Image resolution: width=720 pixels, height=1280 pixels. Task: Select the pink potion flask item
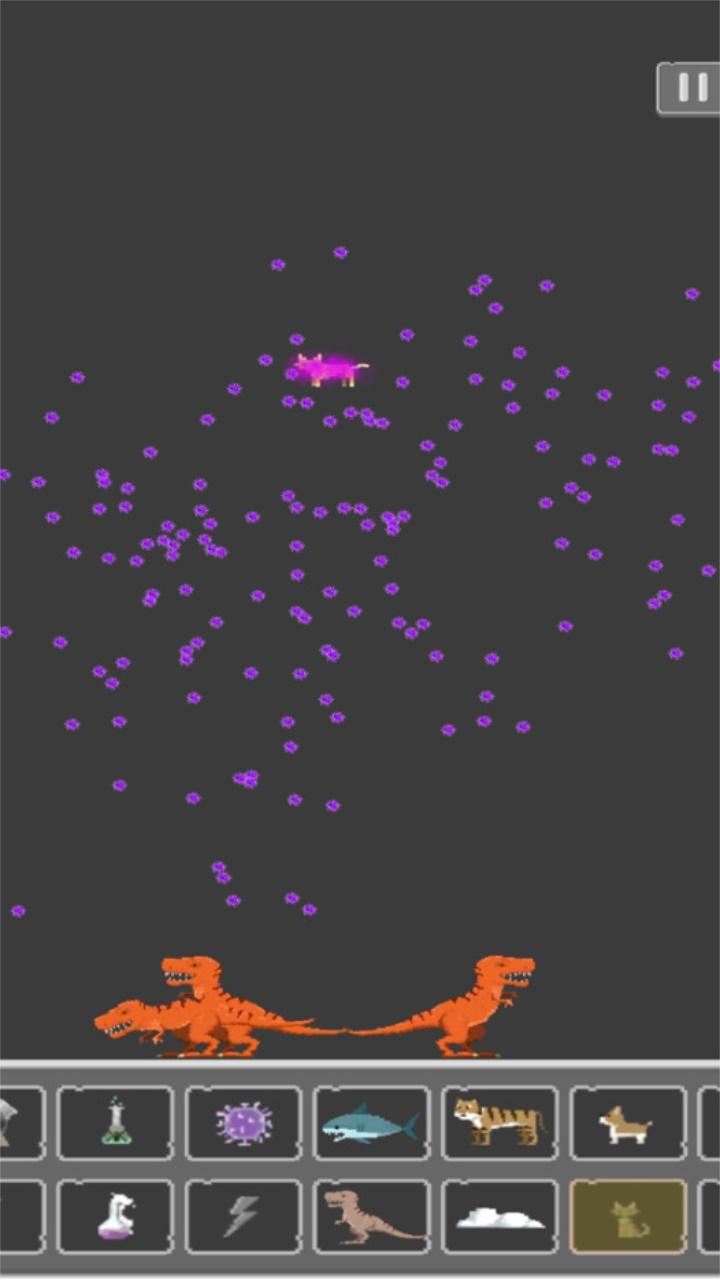coord(115,1216)
